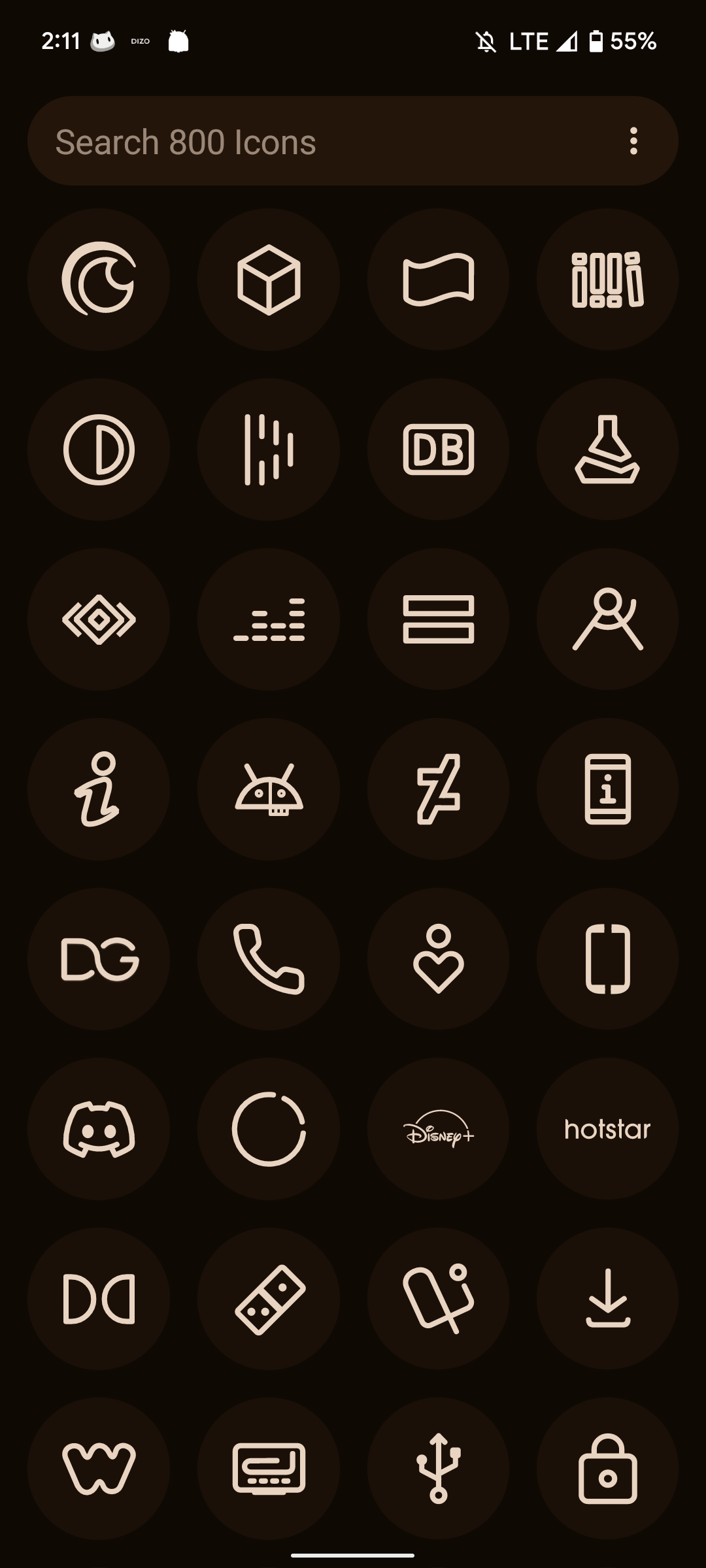Image resolution: width=706 pixels, height=1568 pixels.
Task: Select the domino tile icon
Action: [269, 1299]
